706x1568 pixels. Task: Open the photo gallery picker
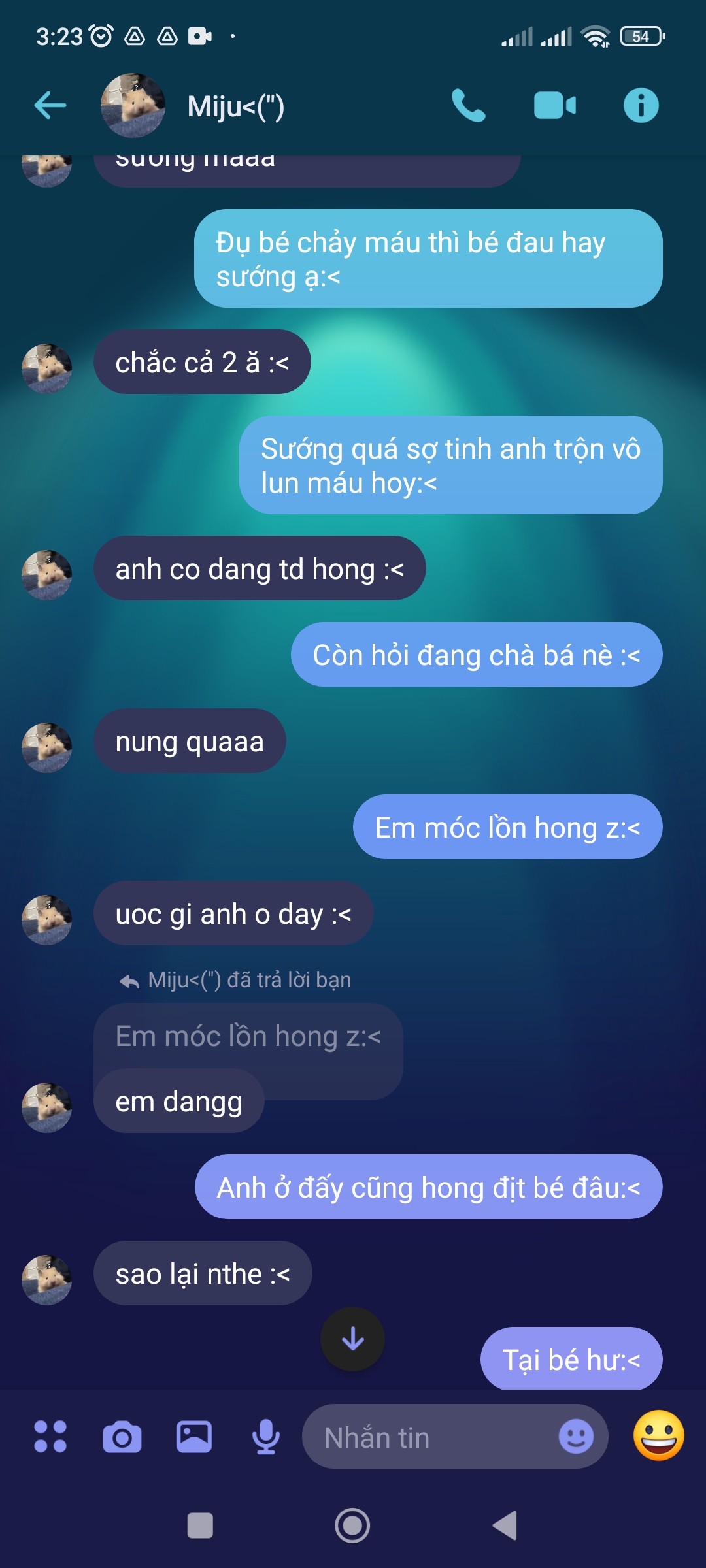(x=194, y=1437)
